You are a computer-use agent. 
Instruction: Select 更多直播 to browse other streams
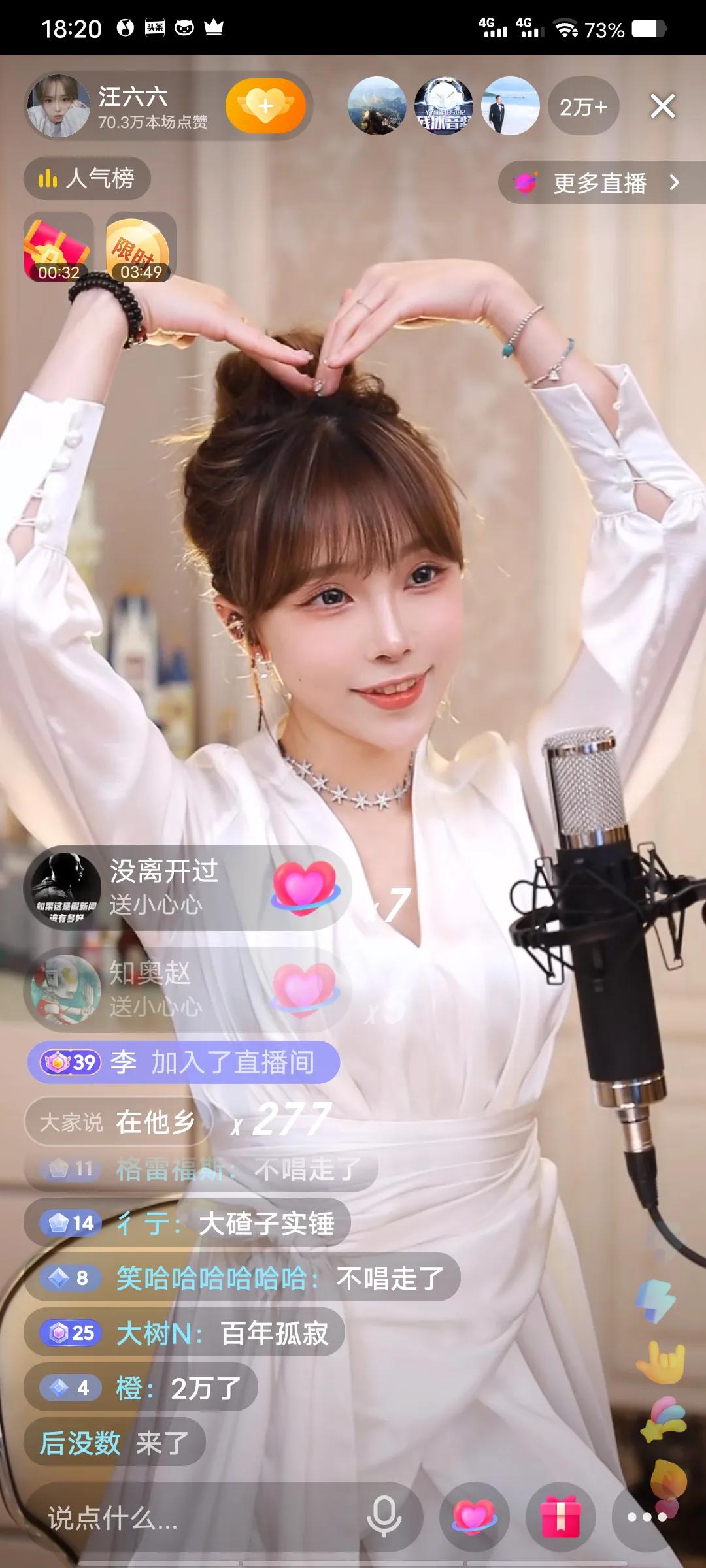pyautogui.click(x=597, y=184)
